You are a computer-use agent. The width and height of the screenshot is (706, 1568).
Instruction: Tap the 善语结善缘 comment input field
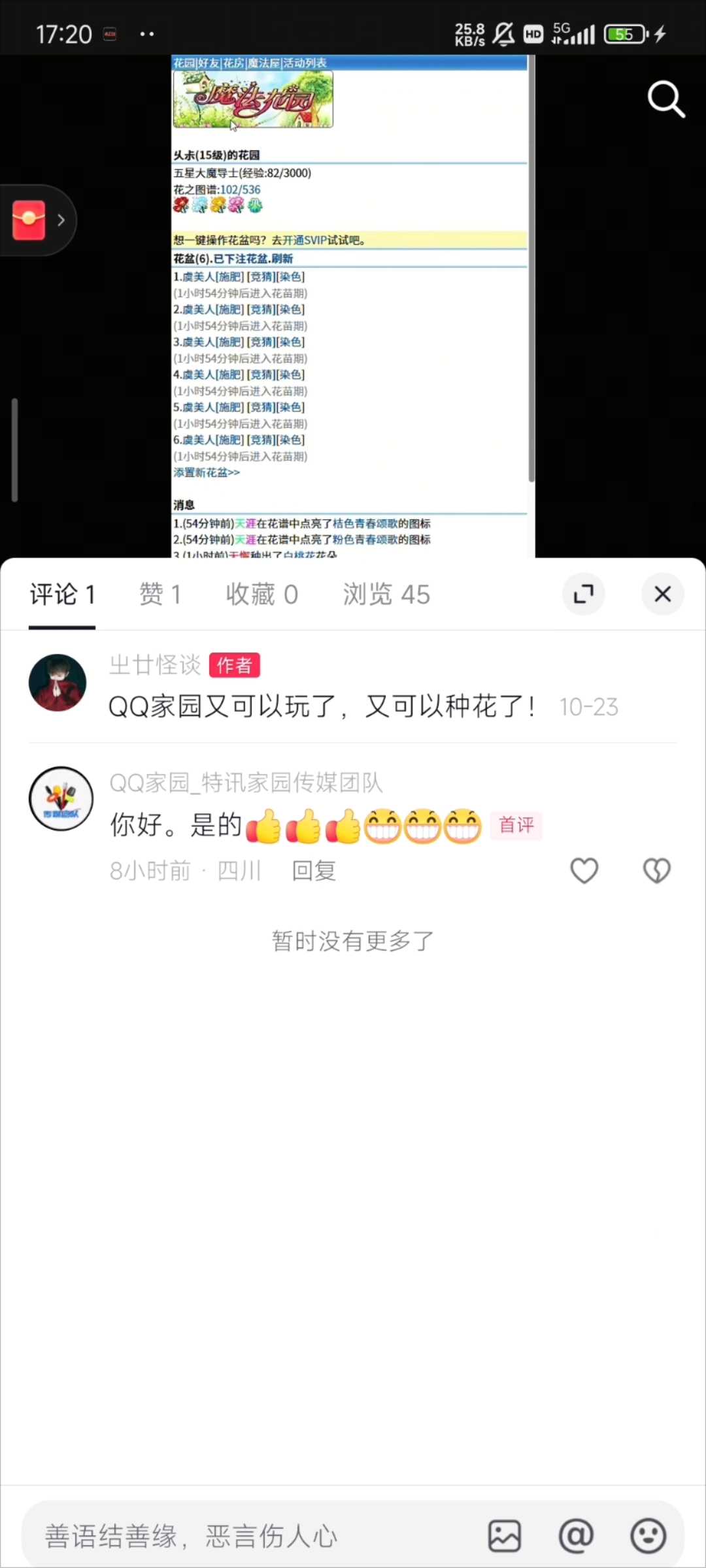(248, 1536)
